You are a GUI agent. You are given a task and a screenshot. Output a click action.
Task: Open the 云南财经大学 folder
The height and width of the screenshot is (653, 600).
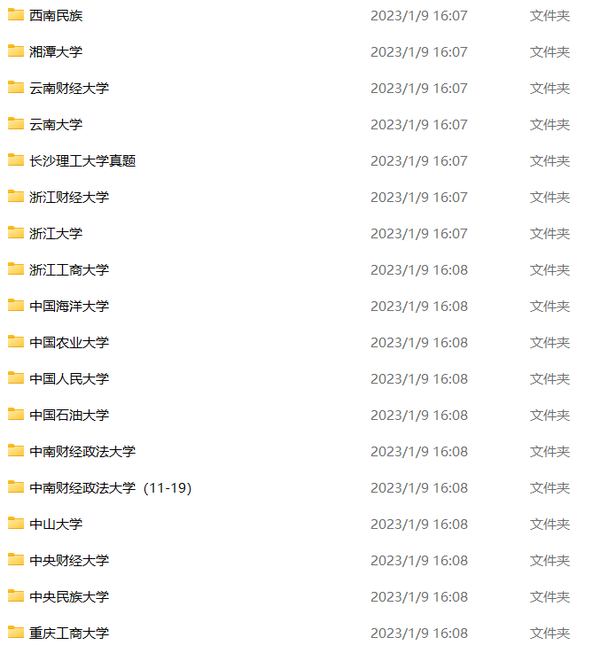click(69, 88)
